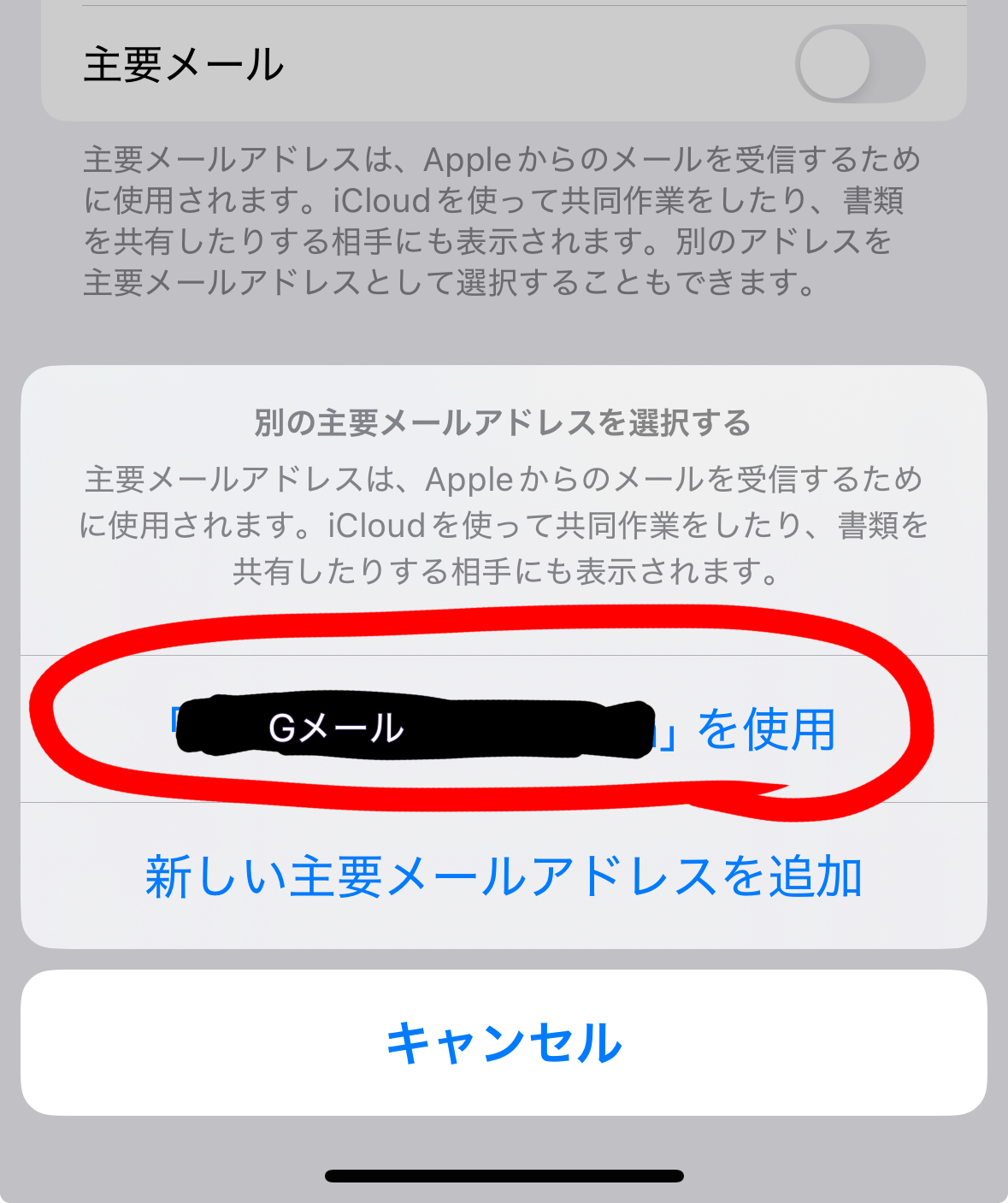The height and width of the screenshot is (1203, 1008).
Task: Dismiss the sheet with キャンセル
Action: [x=504, y=1042]
